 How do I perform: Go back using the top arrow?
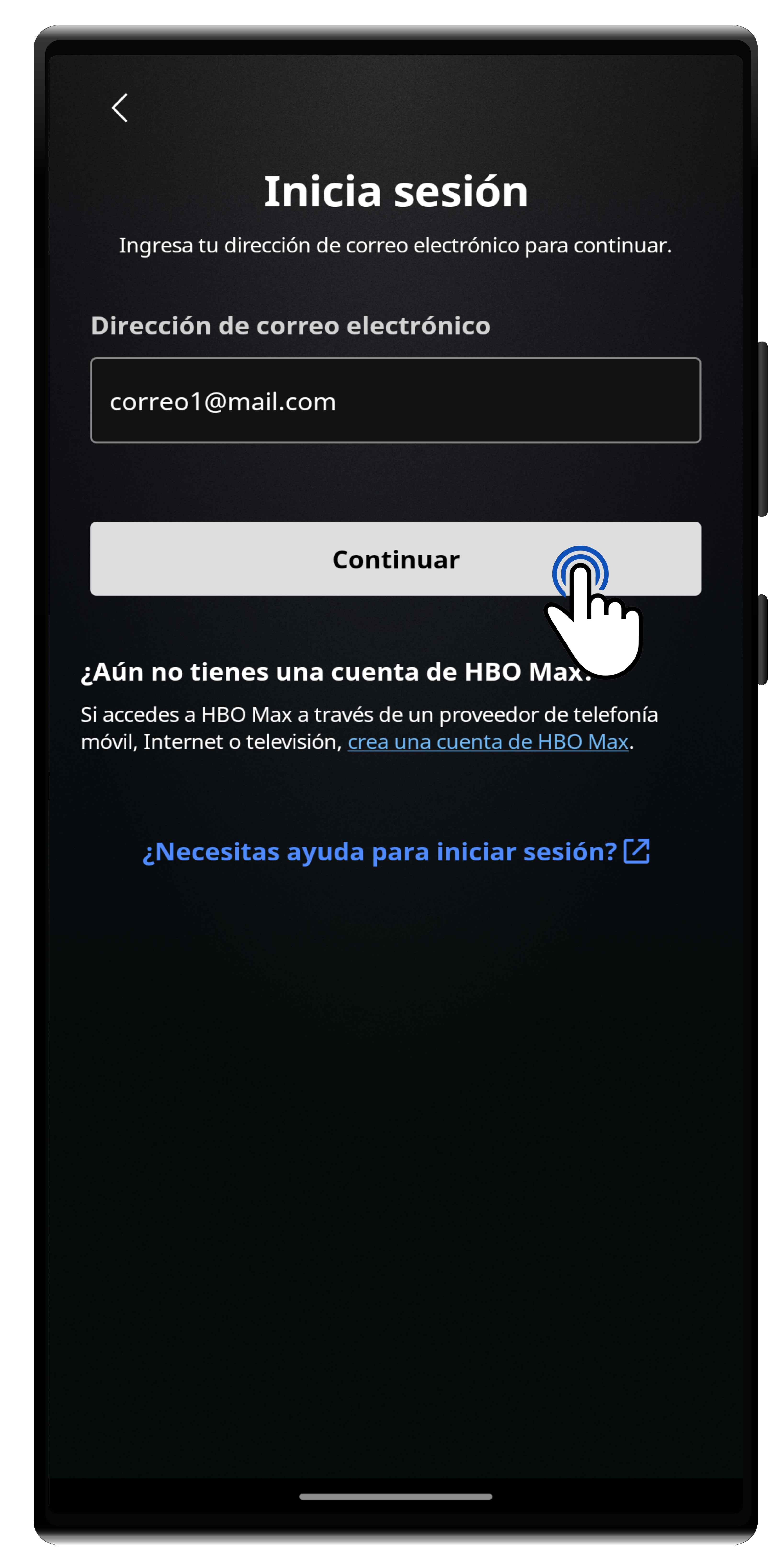[x=120, y=108]
